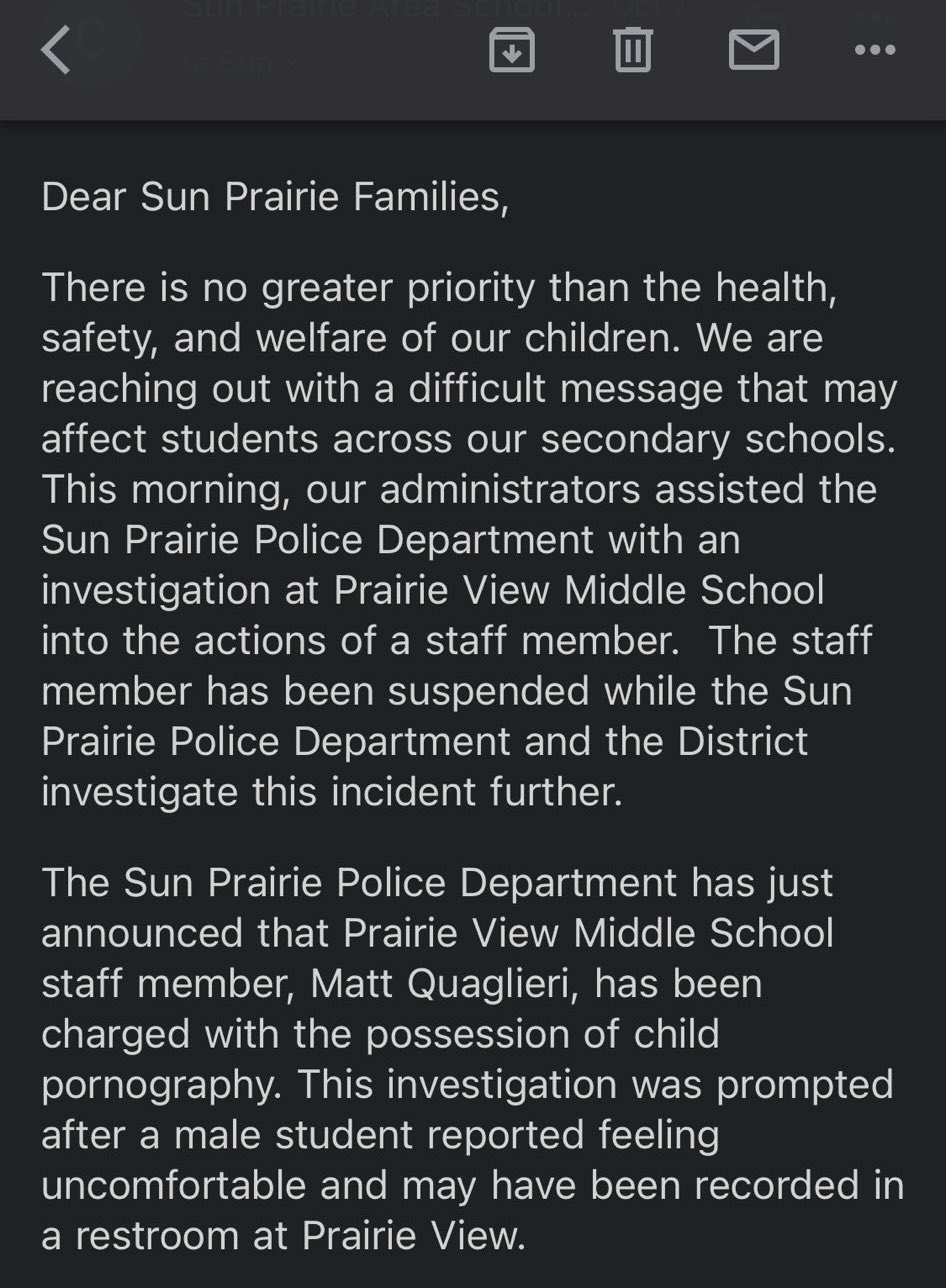The image size is (946, 1288).
Task: Open the overflow menu
Action: (x=875, y=50)
